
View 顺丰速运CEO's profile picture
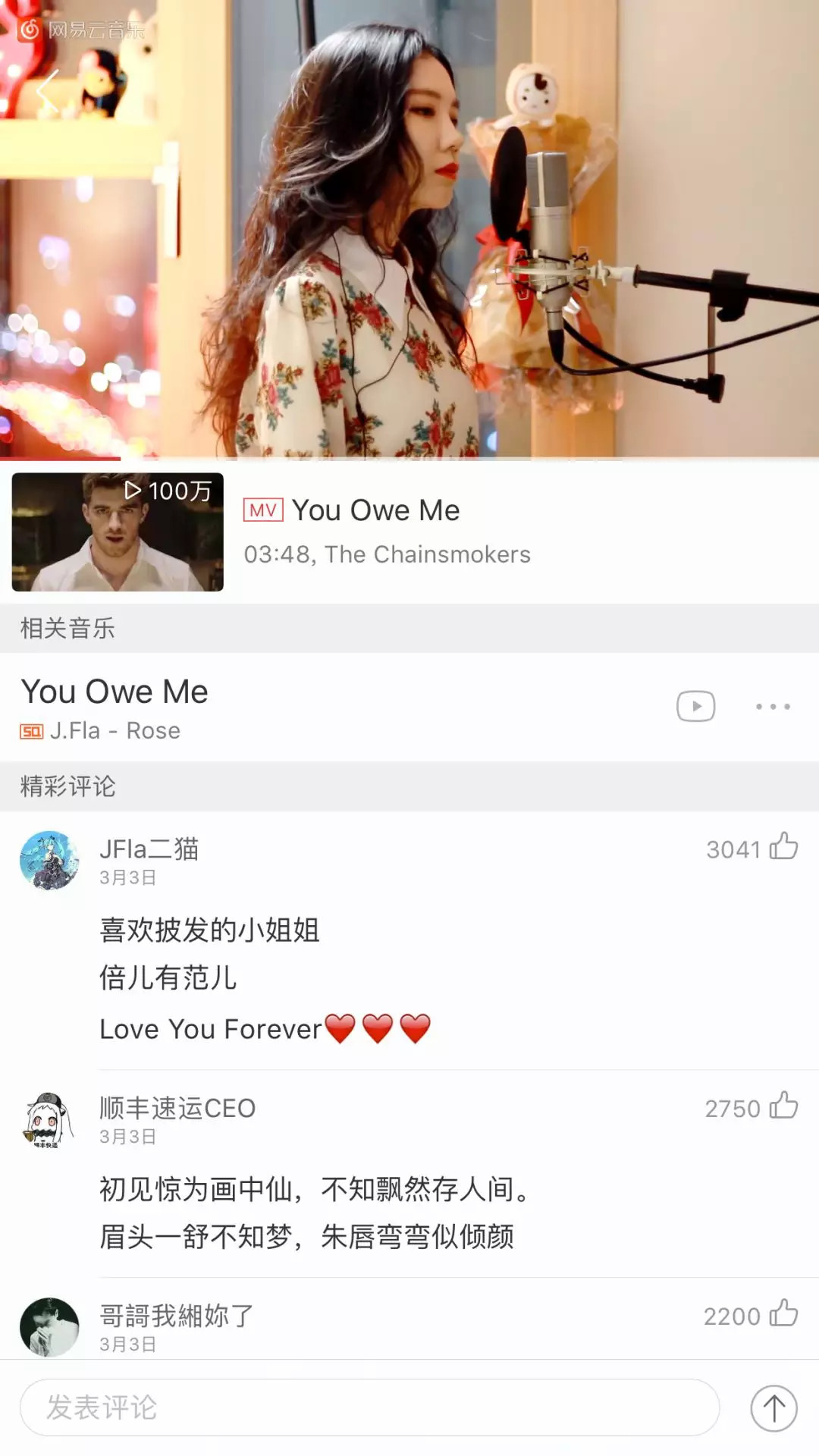tap(49, 1120)
